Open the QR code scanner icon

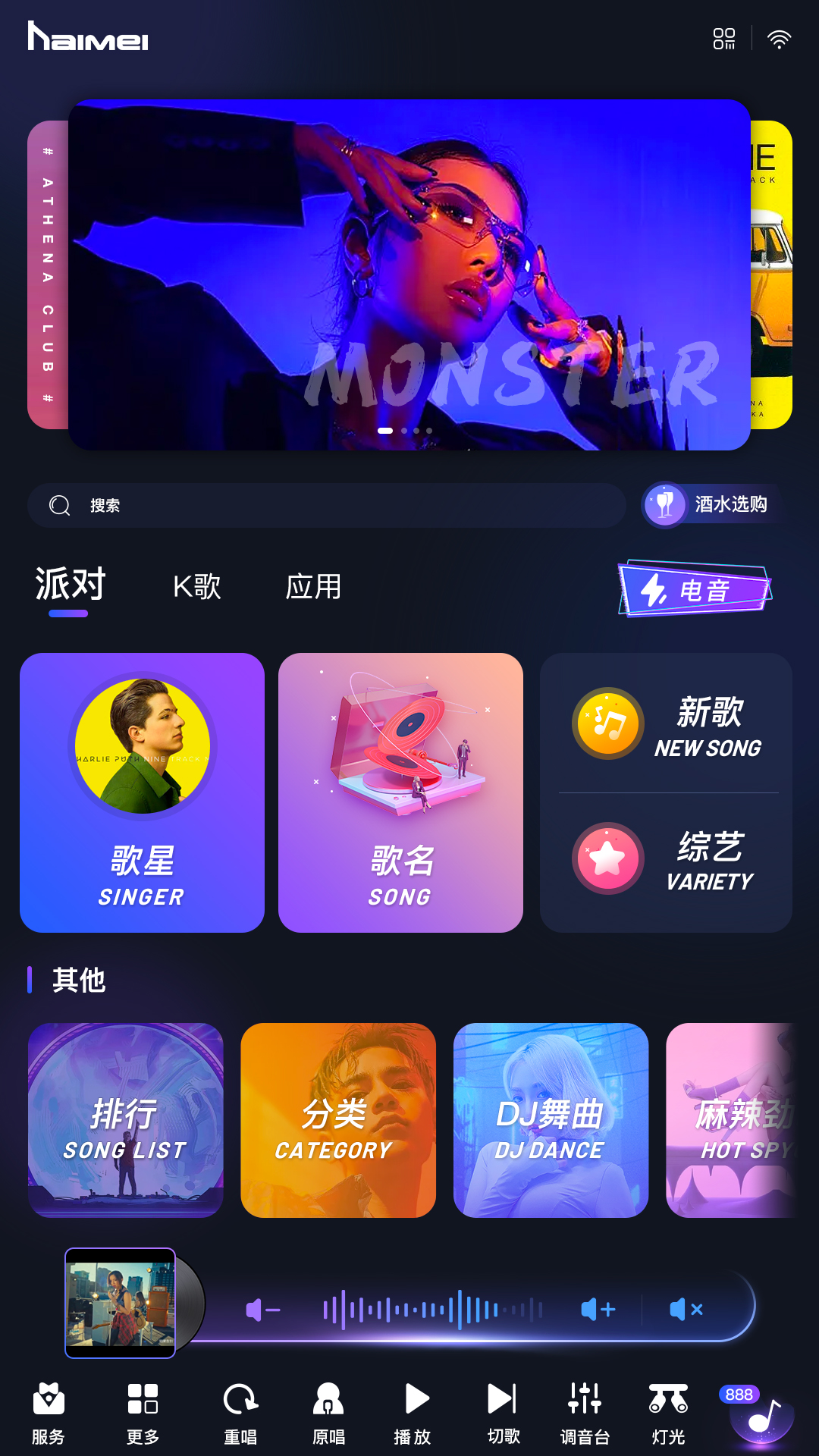(723, 39)
